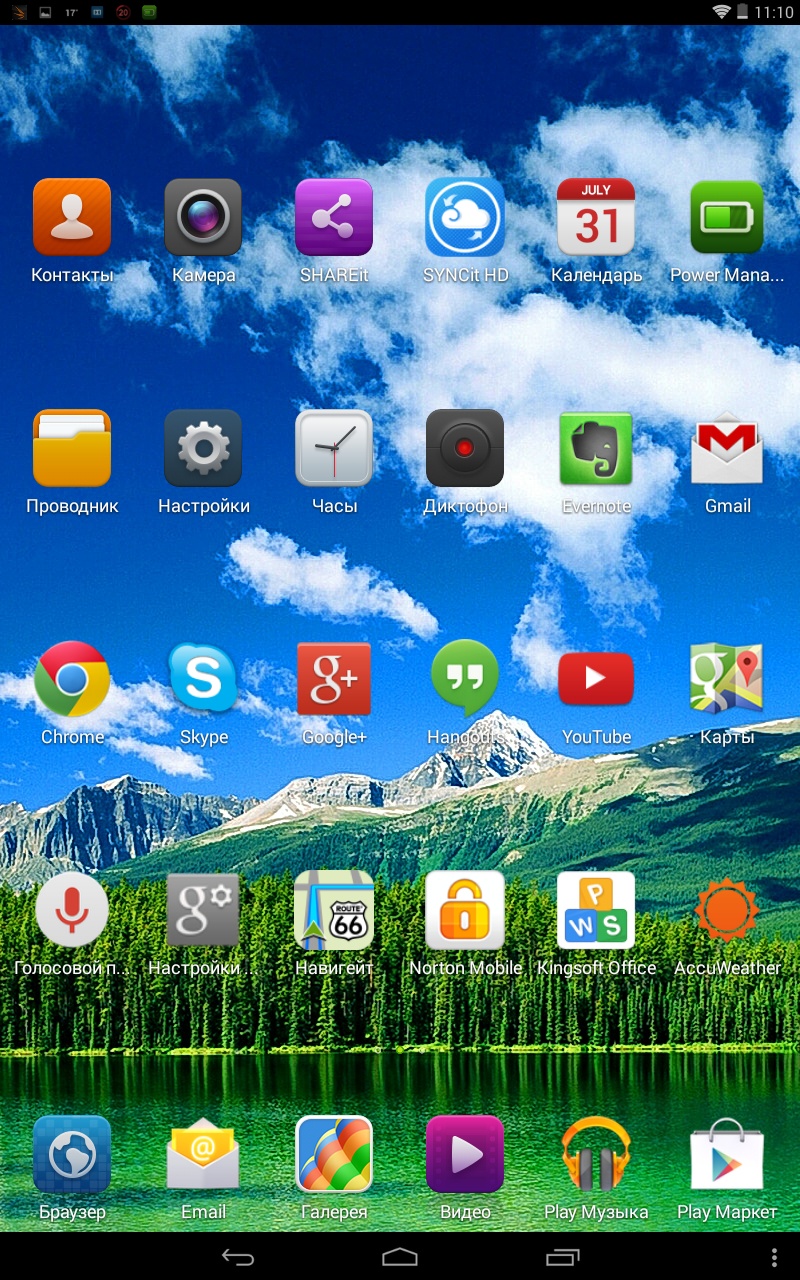The height and width of the screenshot is (1280, 800).
Task: Launch the Камера app
Action: point(203,218)
